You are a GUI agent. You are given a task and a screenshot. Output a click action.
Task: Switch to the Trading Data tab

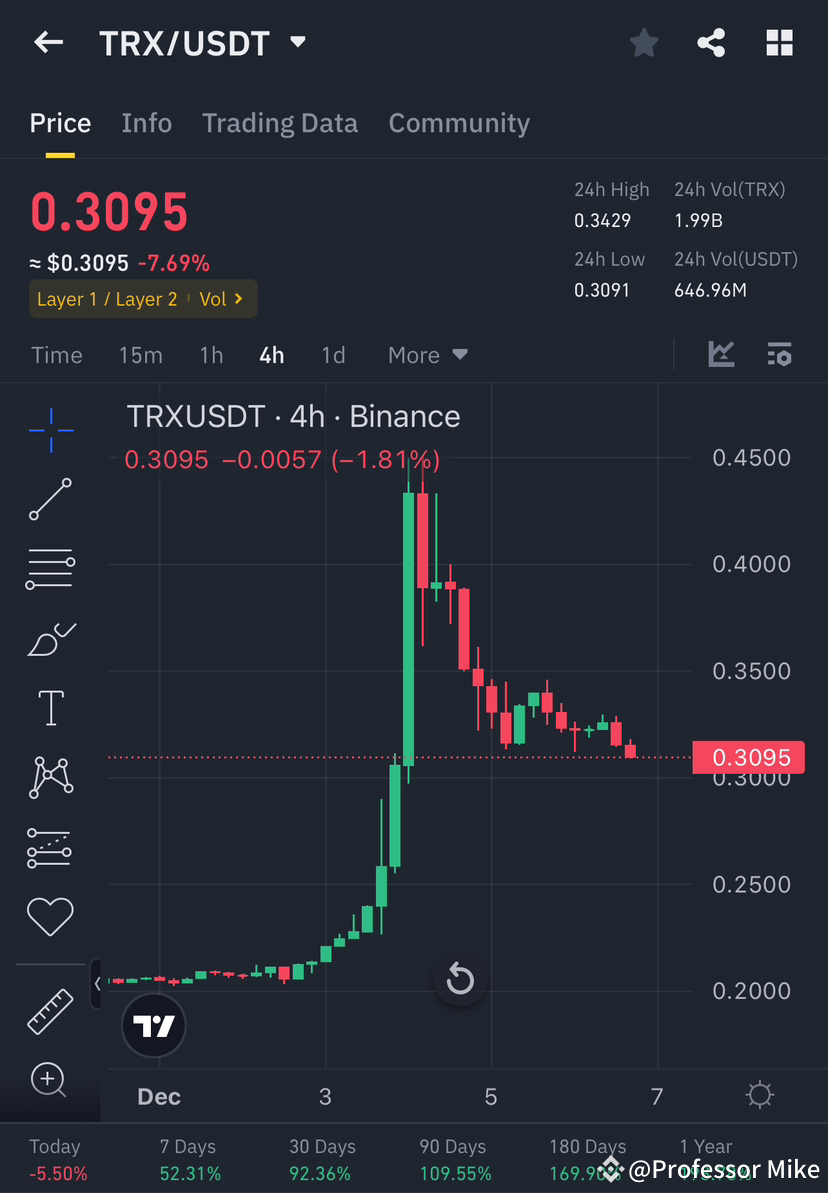[x=280, y=123]
